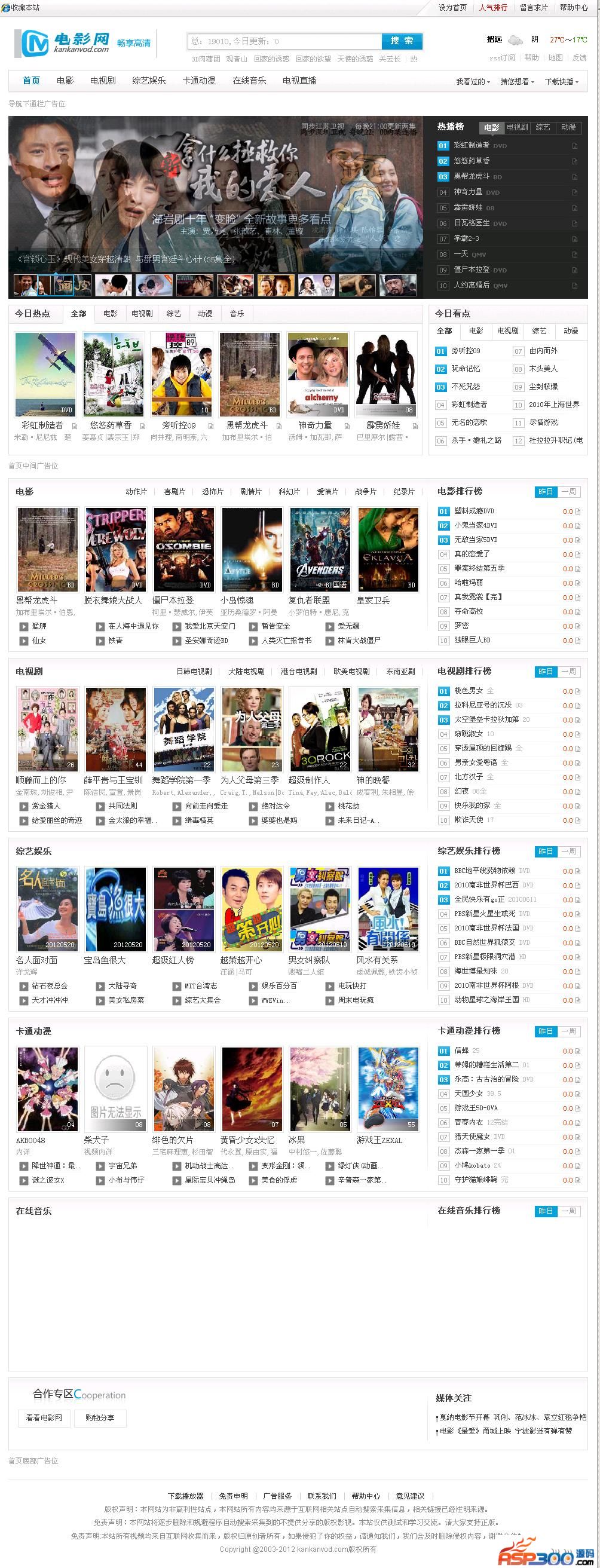Open the 电影 navigation tab

click(65, 80)
